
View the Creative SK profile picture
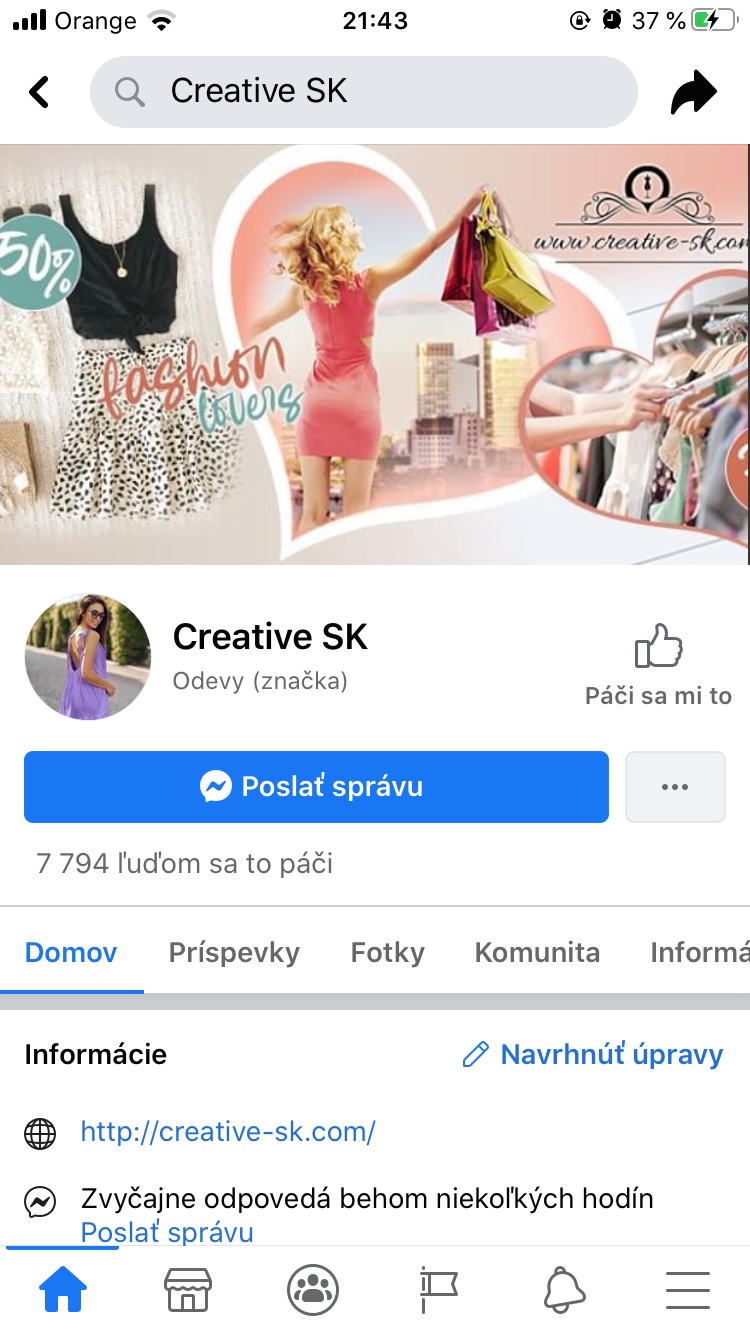pyautogui.click(x=88, y=656)
